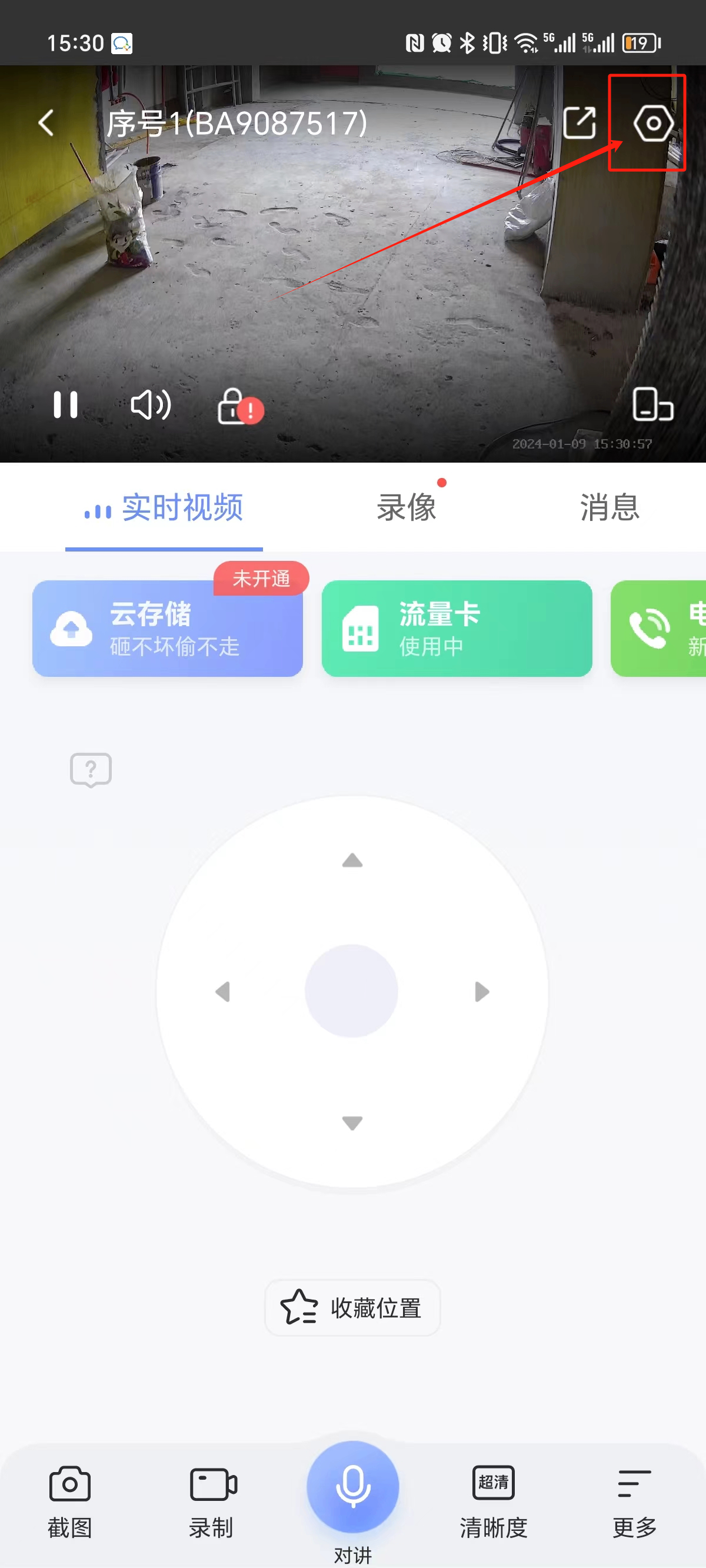Tilt the camera up with arrow
706x1568 pixels.
click(x=352, y=860)
